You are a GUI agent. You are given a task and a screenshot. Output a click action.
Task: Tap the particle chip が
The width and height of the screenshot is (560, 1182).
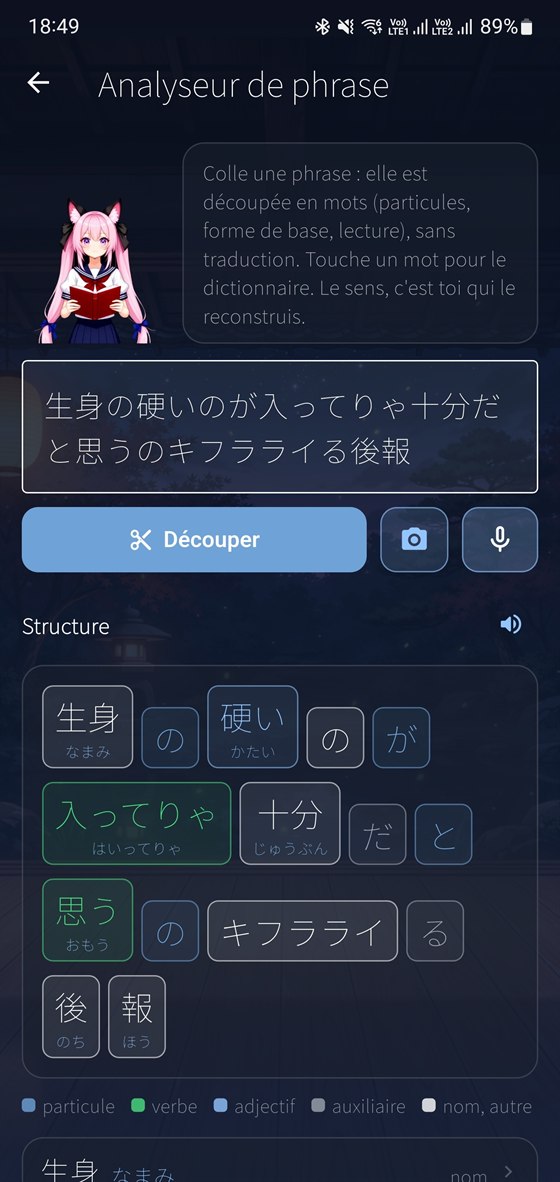click(401, 738)
